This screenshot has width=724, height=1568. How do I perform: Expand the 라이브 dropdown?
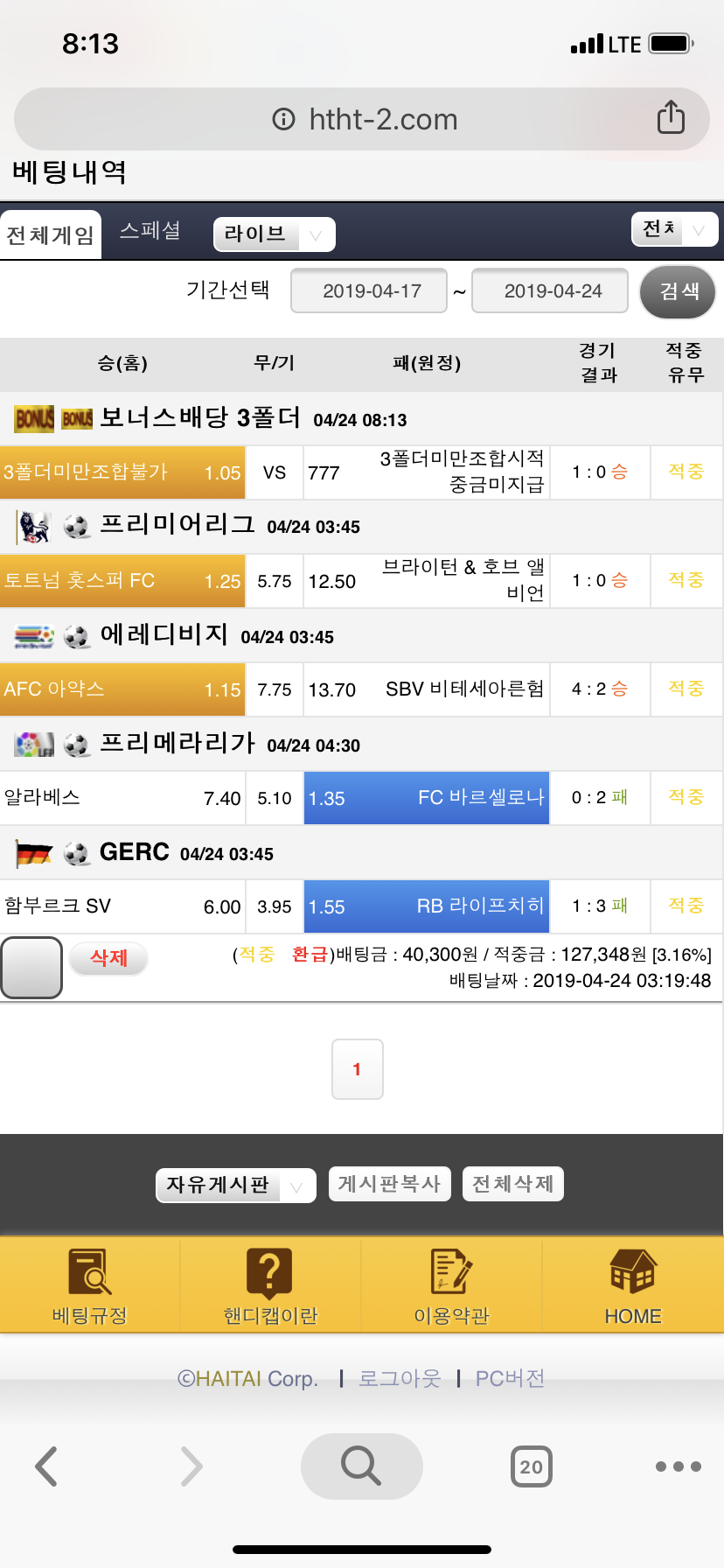(x=274, y=234)
